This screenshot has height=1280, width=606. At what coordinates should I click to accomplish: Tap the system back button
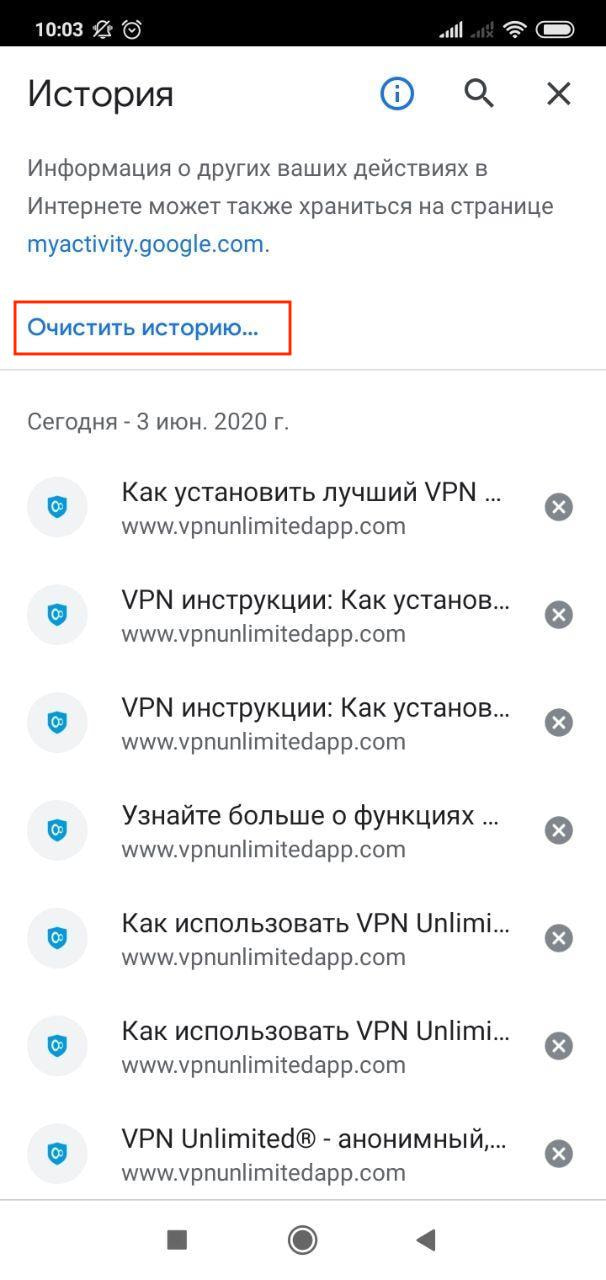[x=426, y=1241]
